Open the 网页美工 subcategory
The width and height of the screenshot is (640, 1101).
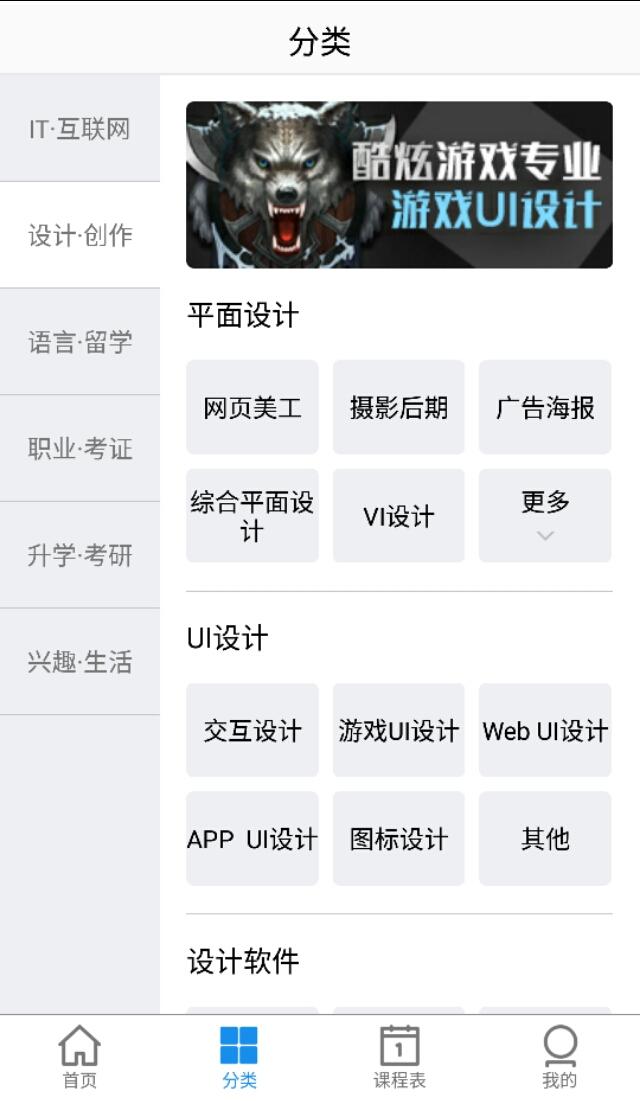pos(252,407)
